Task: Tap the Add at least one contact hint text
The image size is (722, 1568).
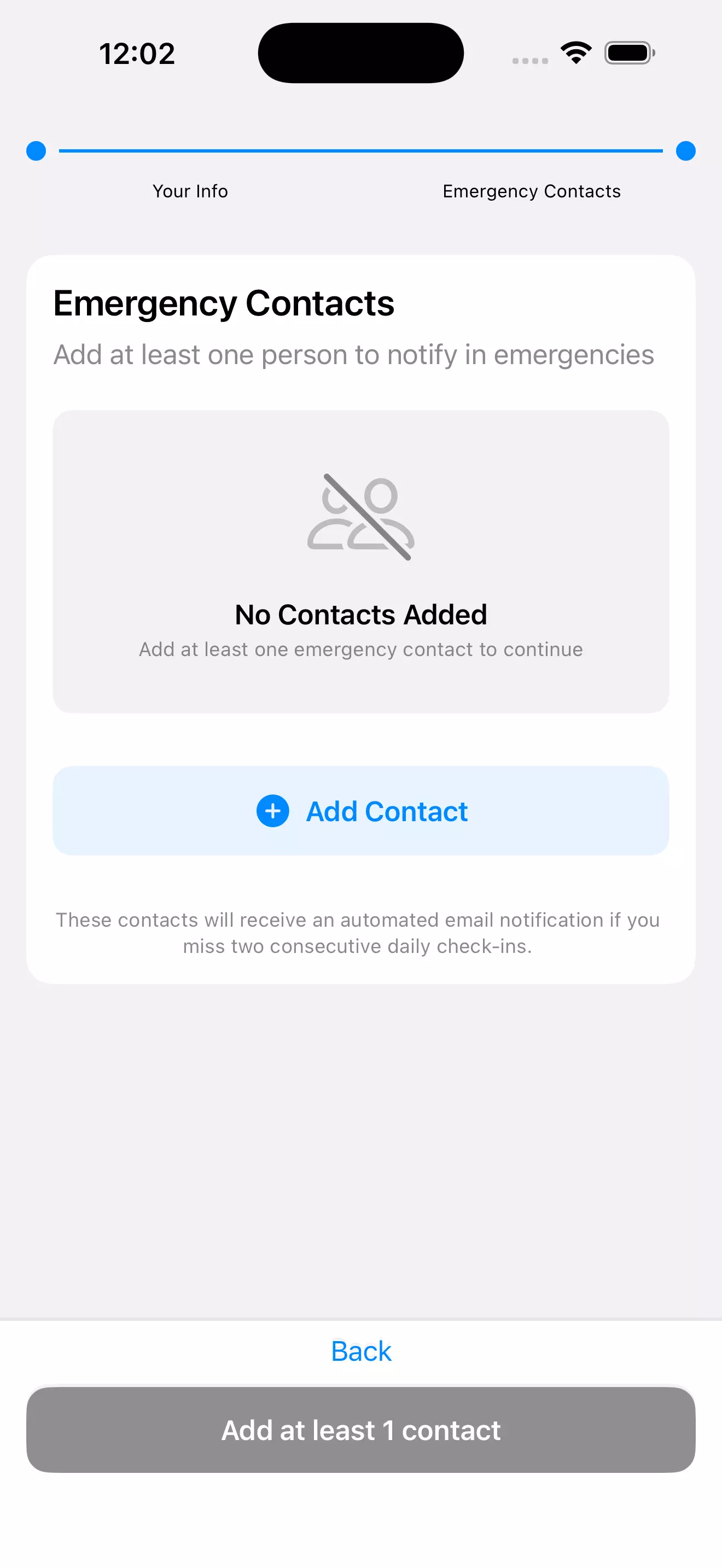Action: coord(360,649)
